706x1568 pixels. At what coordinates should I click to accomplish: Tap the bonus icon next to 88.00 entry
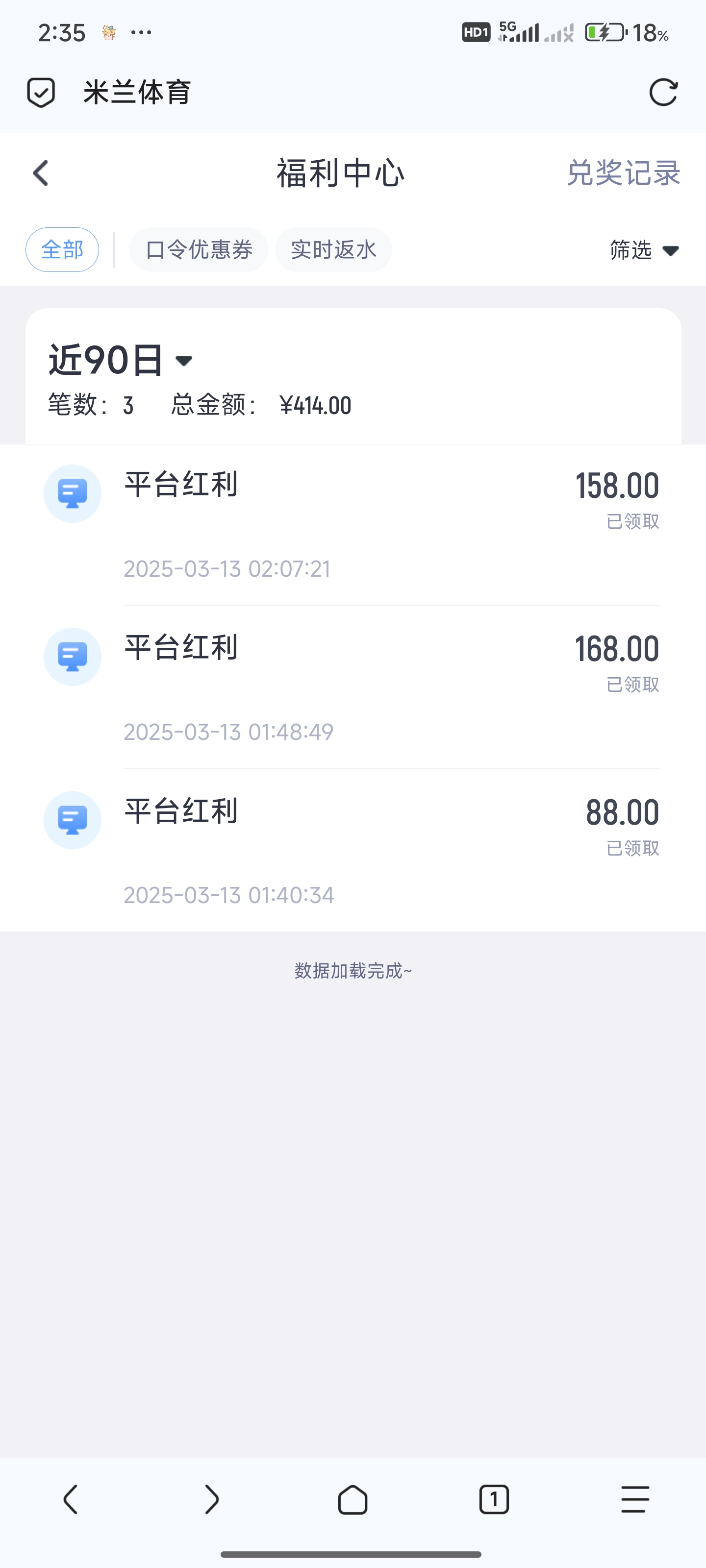click(72, 820)
